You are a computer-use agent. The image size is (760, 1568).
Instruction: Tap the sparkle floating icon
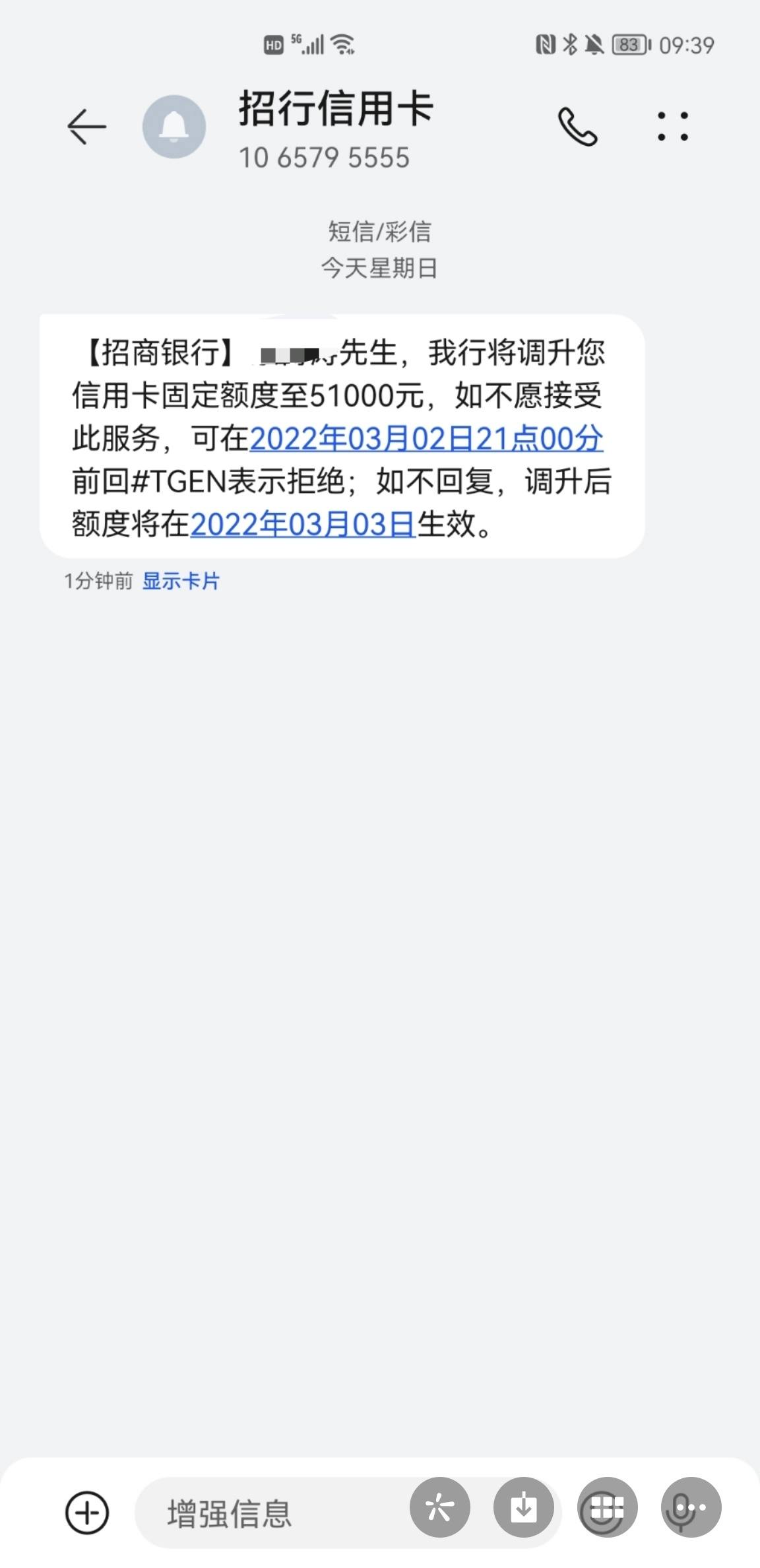point(439,1507)
